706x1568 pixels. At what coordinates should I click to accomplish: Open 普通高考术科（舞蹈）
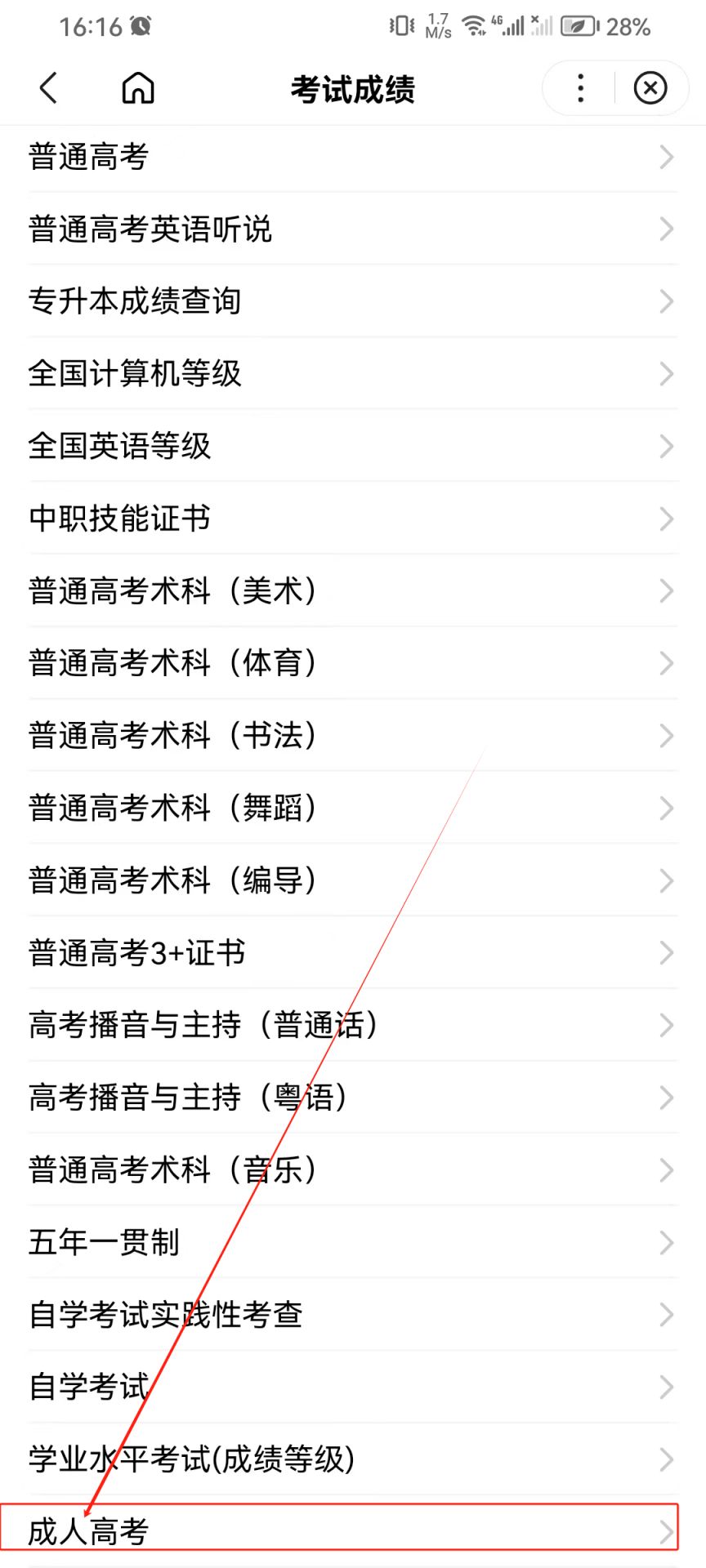[x=353, y=808]
